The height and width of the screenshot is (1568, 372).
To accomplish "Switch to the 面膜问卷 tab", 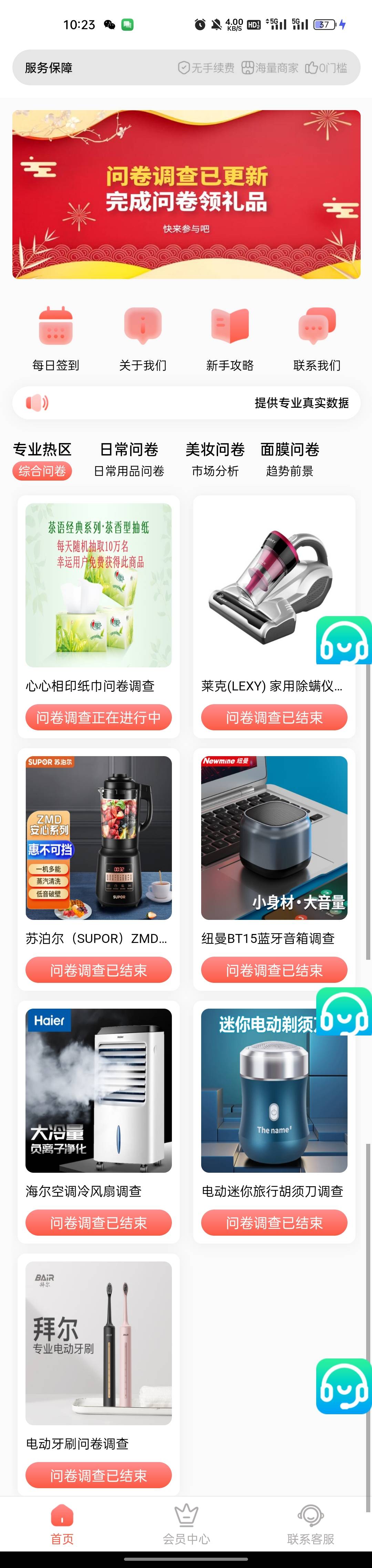I will (x=290, y=460).
